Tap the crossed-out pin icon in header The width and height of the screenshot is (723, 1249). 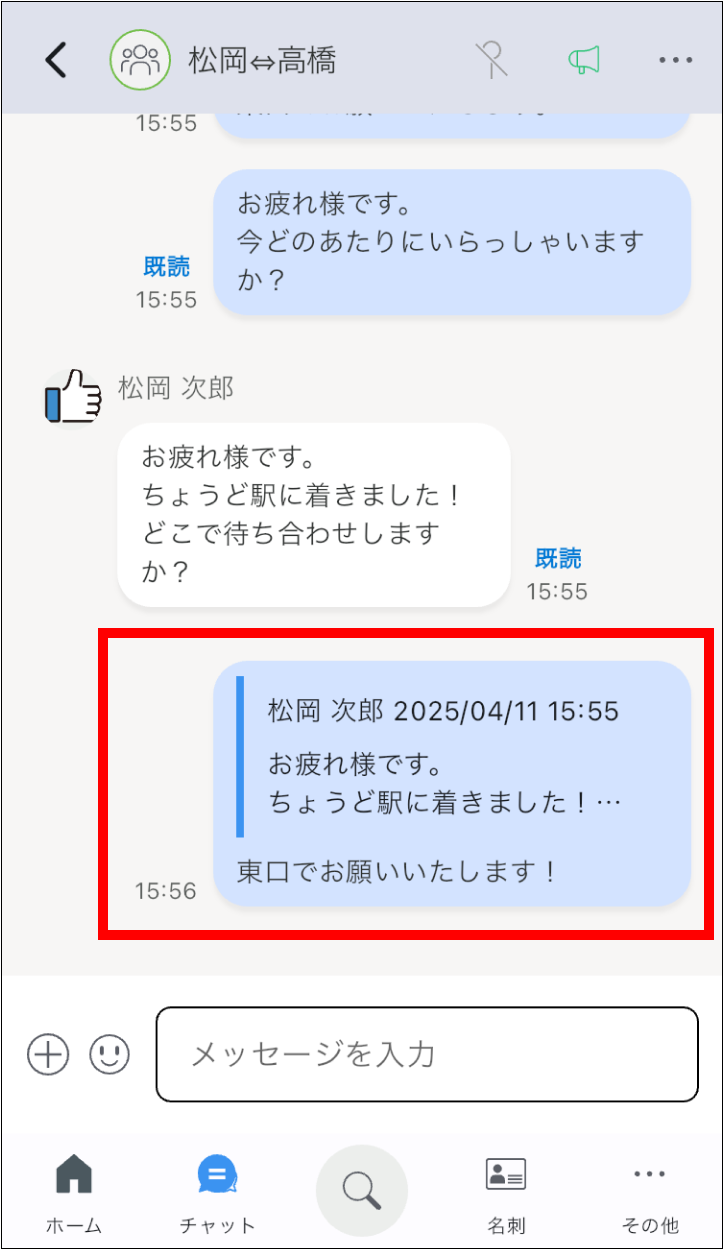(491, 60)
